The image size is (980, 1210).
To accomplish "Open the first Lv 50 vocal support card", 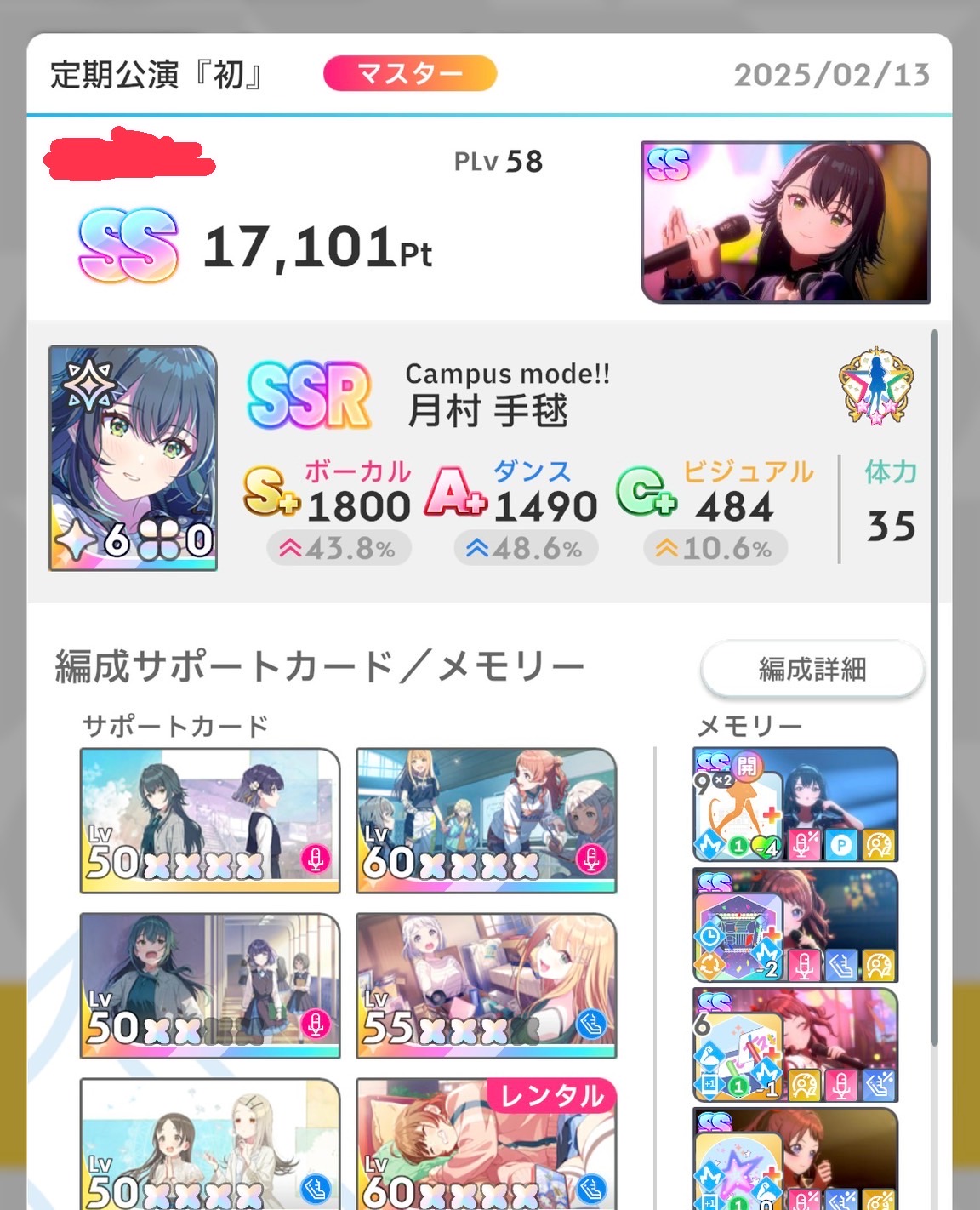I will 210,820.
